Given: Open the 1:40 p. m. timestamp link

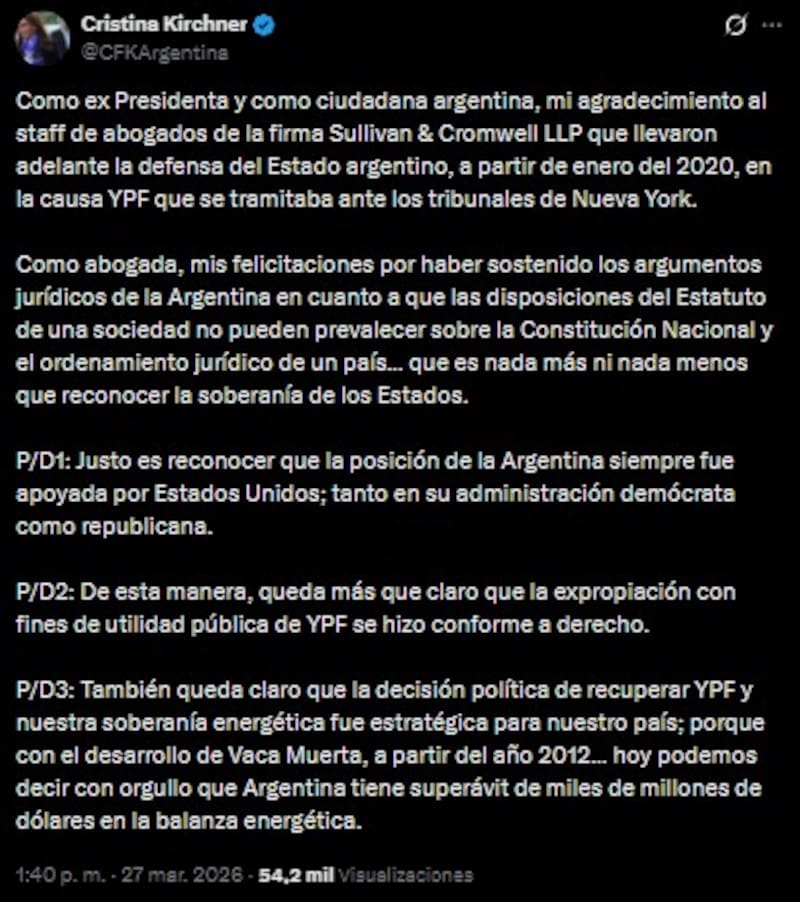Looking at the screenshot, I should tap(62, 874).
